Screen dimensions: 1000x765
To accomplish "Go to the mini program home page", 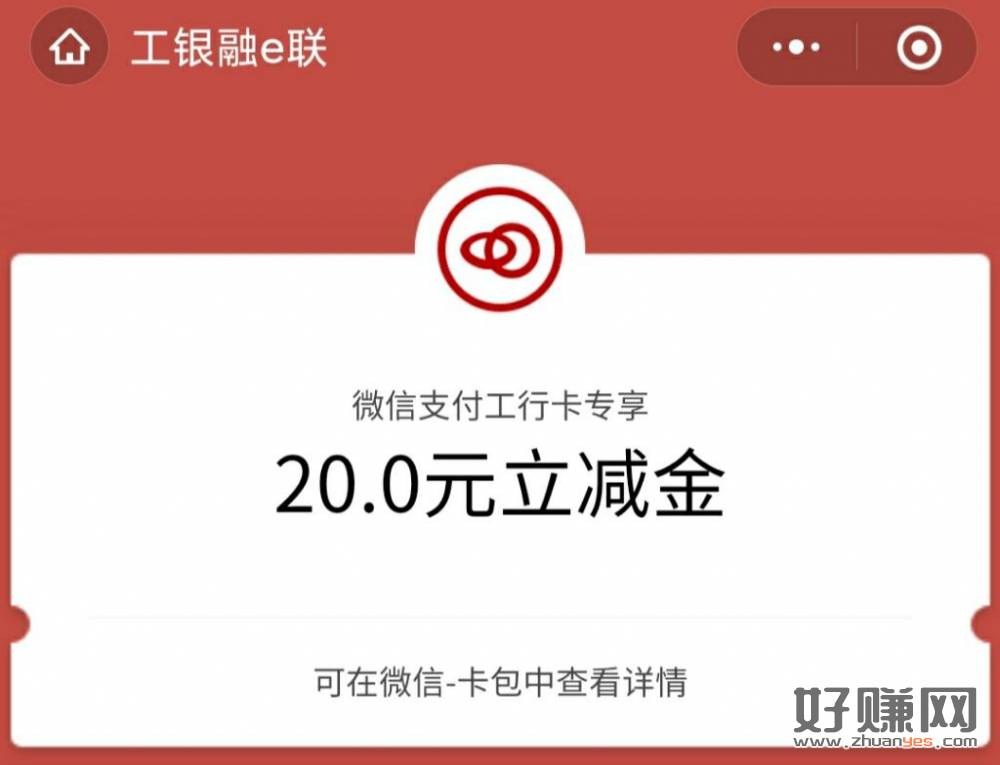I will coord(68,47).
